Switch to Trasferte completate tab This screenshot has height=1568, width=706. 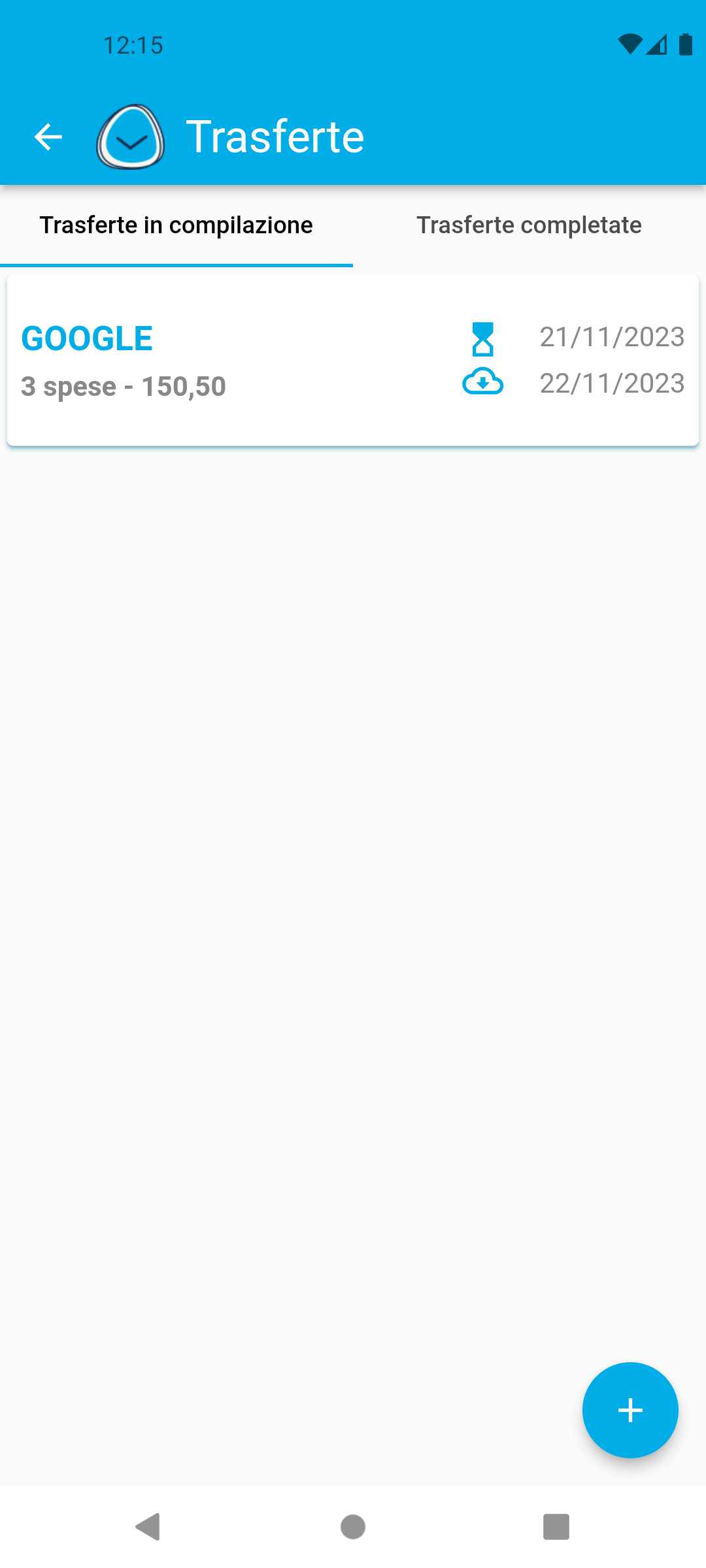[x=529, y=225]
